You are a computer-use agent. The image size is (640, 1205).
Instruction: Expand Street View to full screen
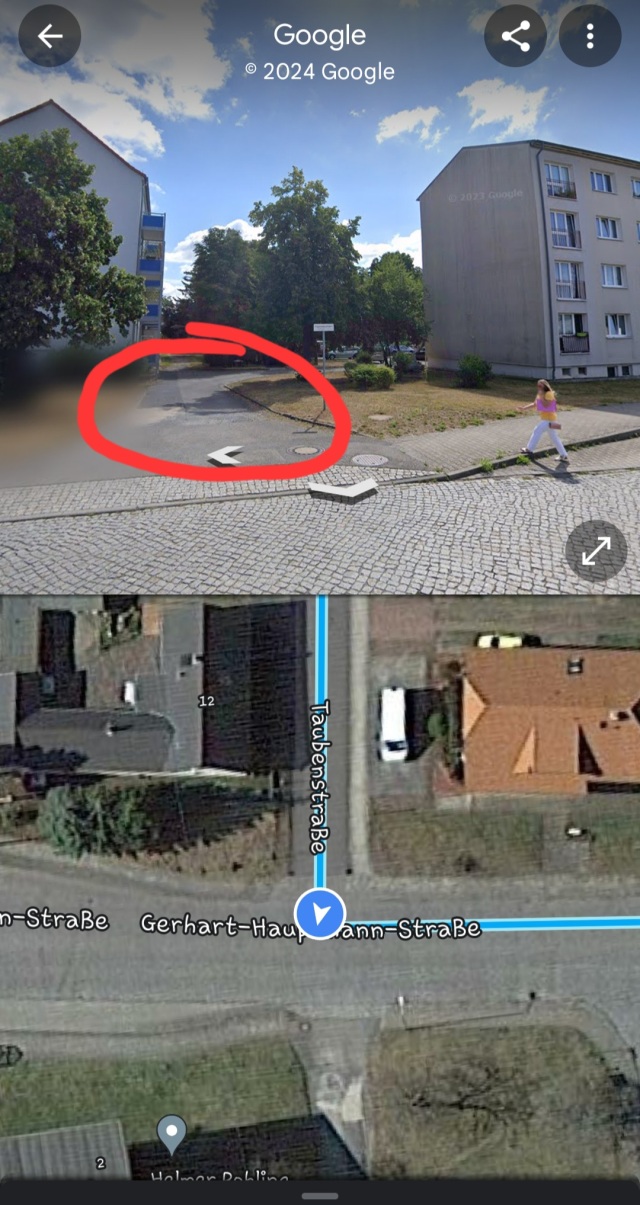(596, 551)
